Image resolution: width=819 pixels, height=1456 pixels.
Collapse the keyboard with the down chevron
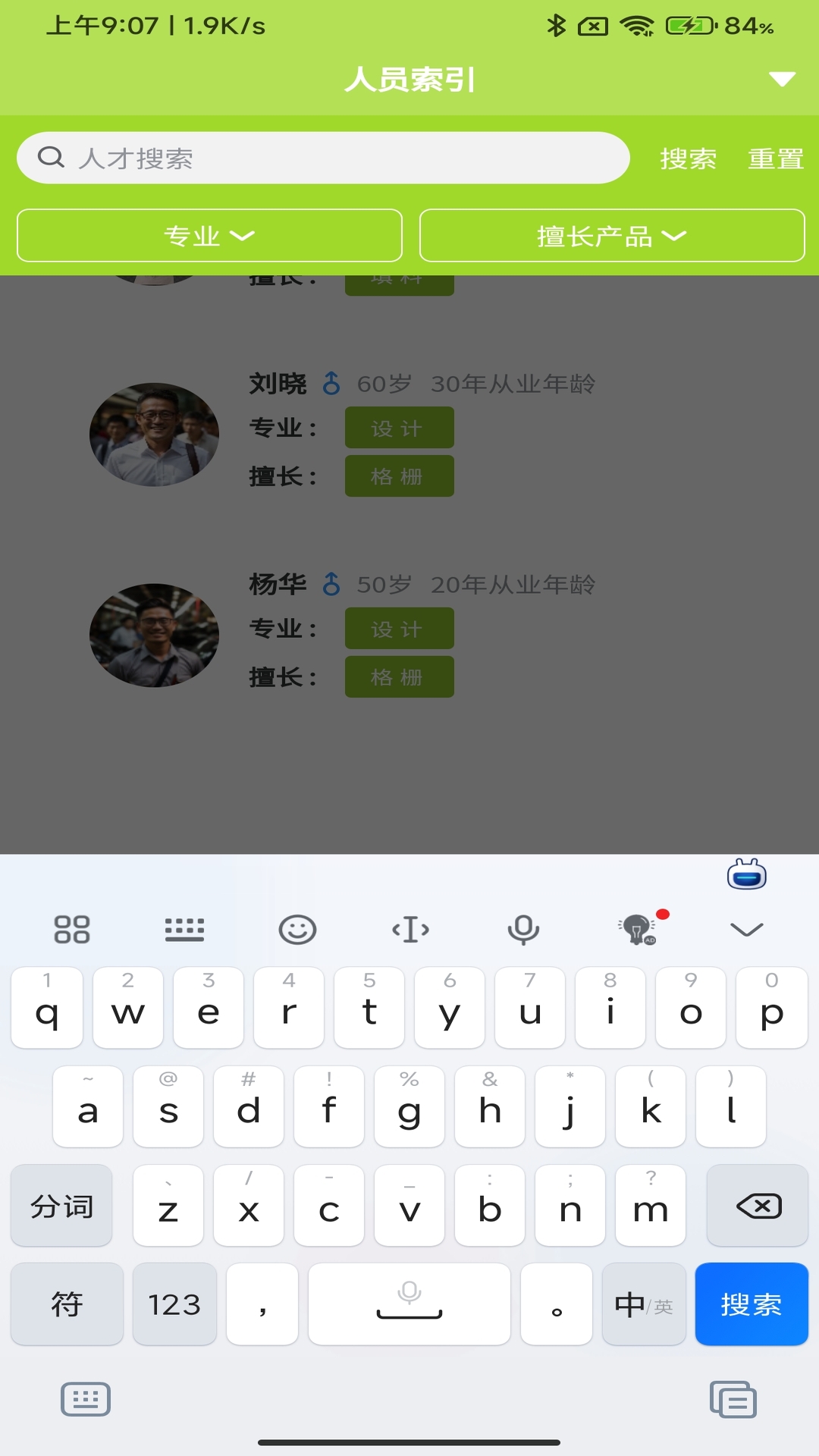point(746,929)
